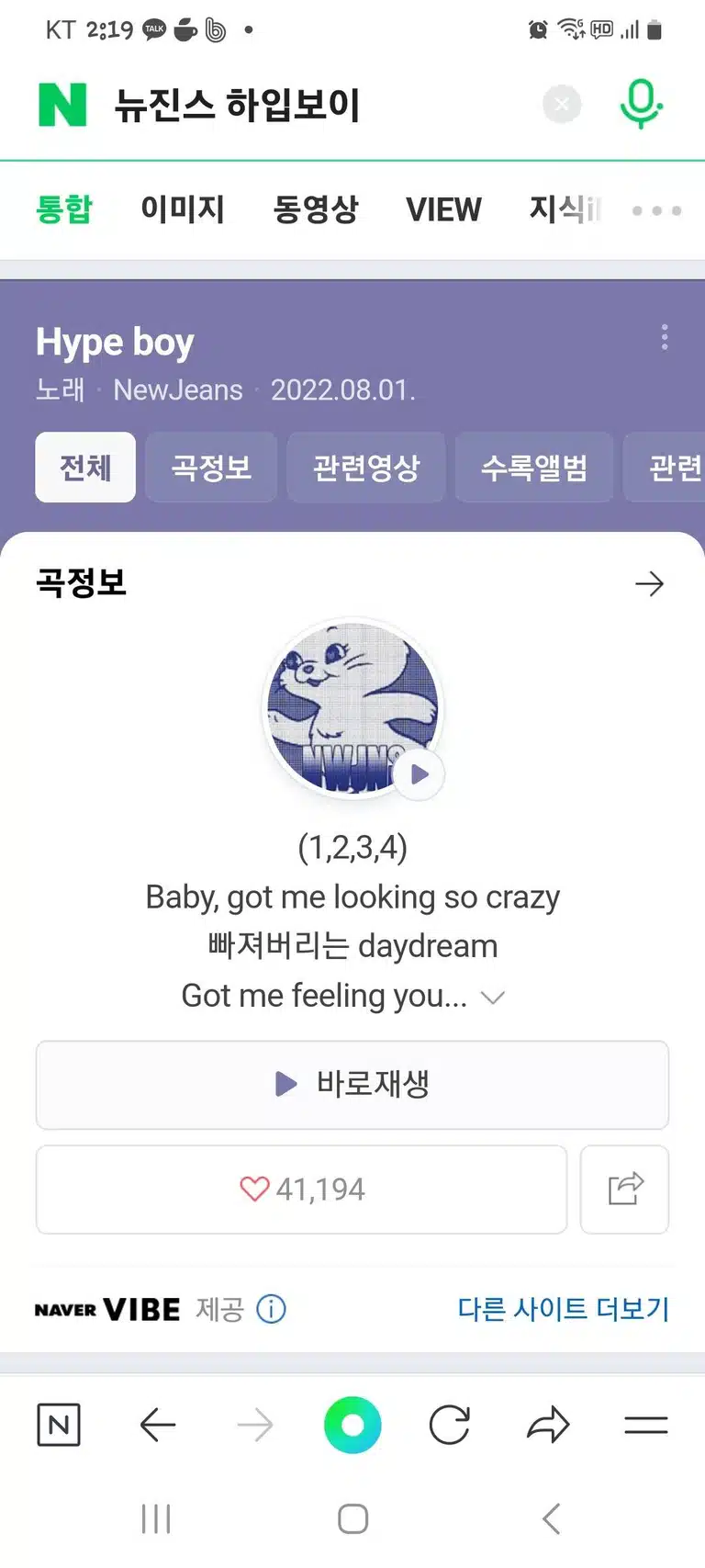Switch to the 이미지 tab
This screenshot has width=705, height=1568.
pyautogui.click(x=183, y=209)
